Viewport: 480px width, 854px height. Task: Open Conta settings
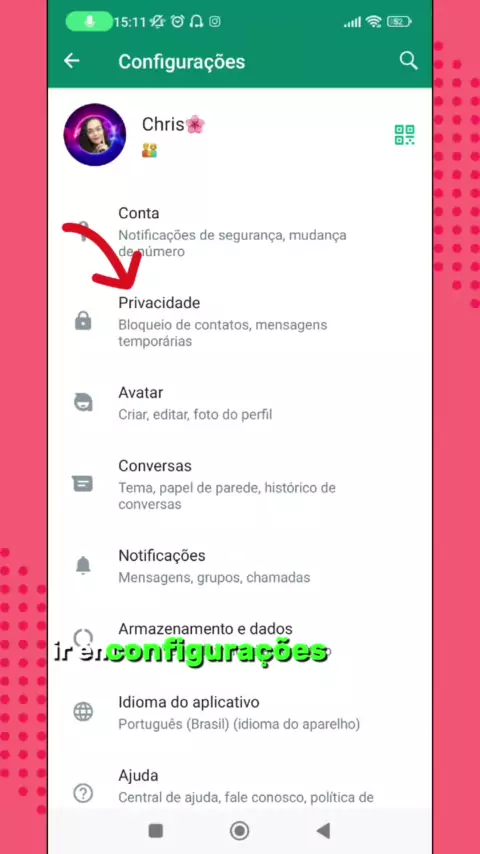pyautogui.click(x=240, y=231)
